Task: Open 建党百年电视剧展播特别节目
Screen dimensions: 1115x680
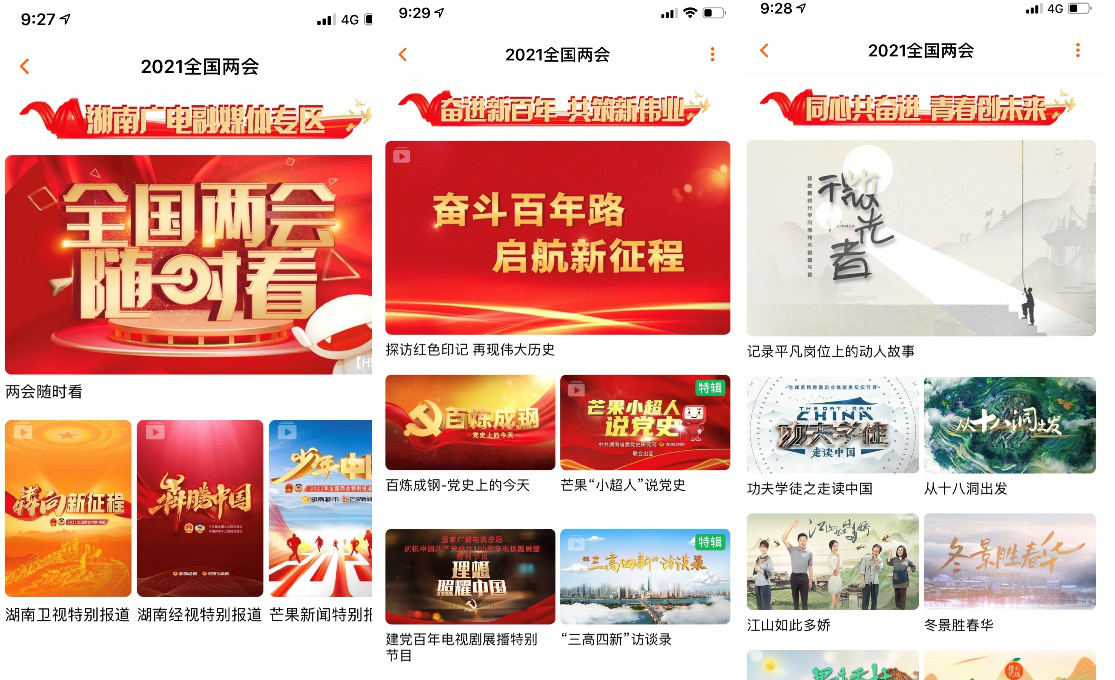Action: [x=470, y=577]
